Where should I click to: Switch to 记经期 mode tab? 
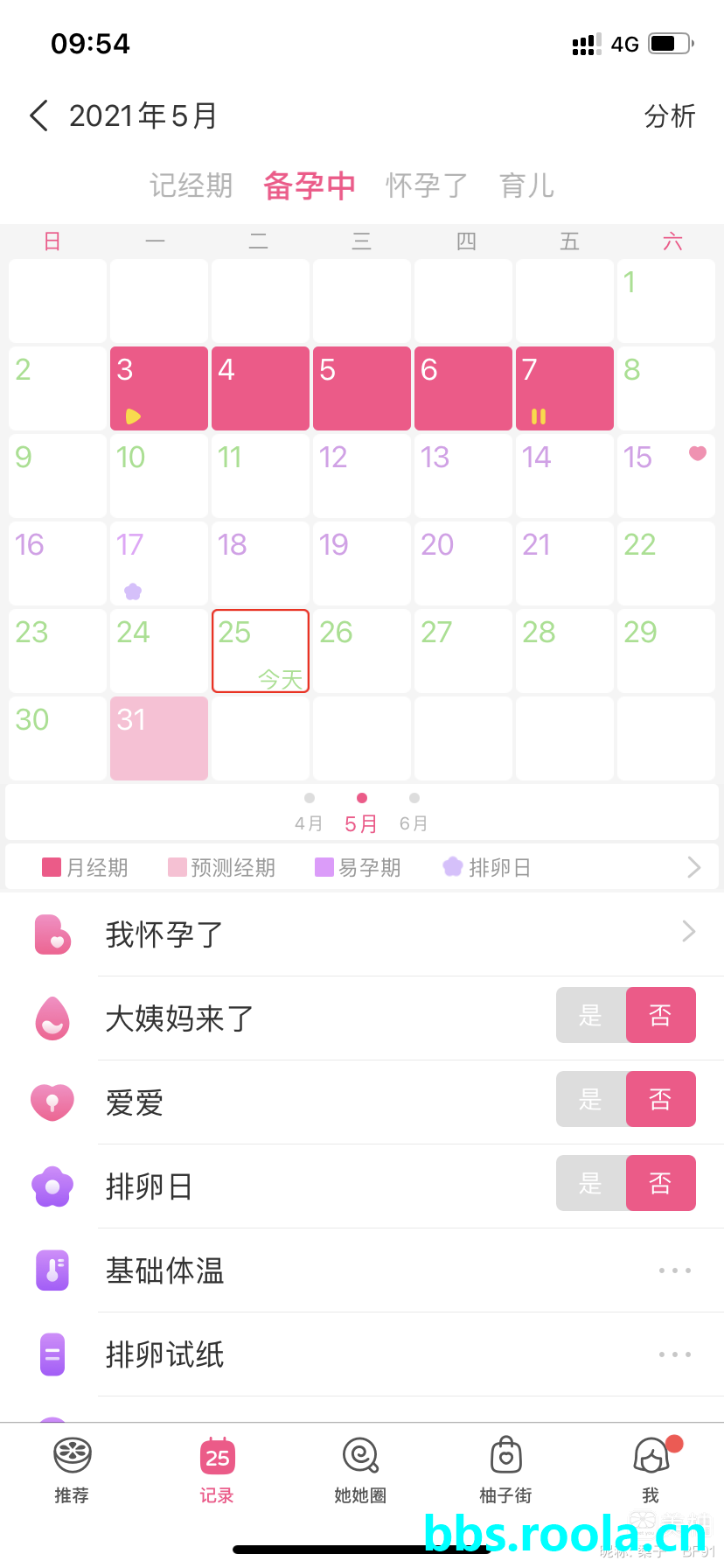191,185
